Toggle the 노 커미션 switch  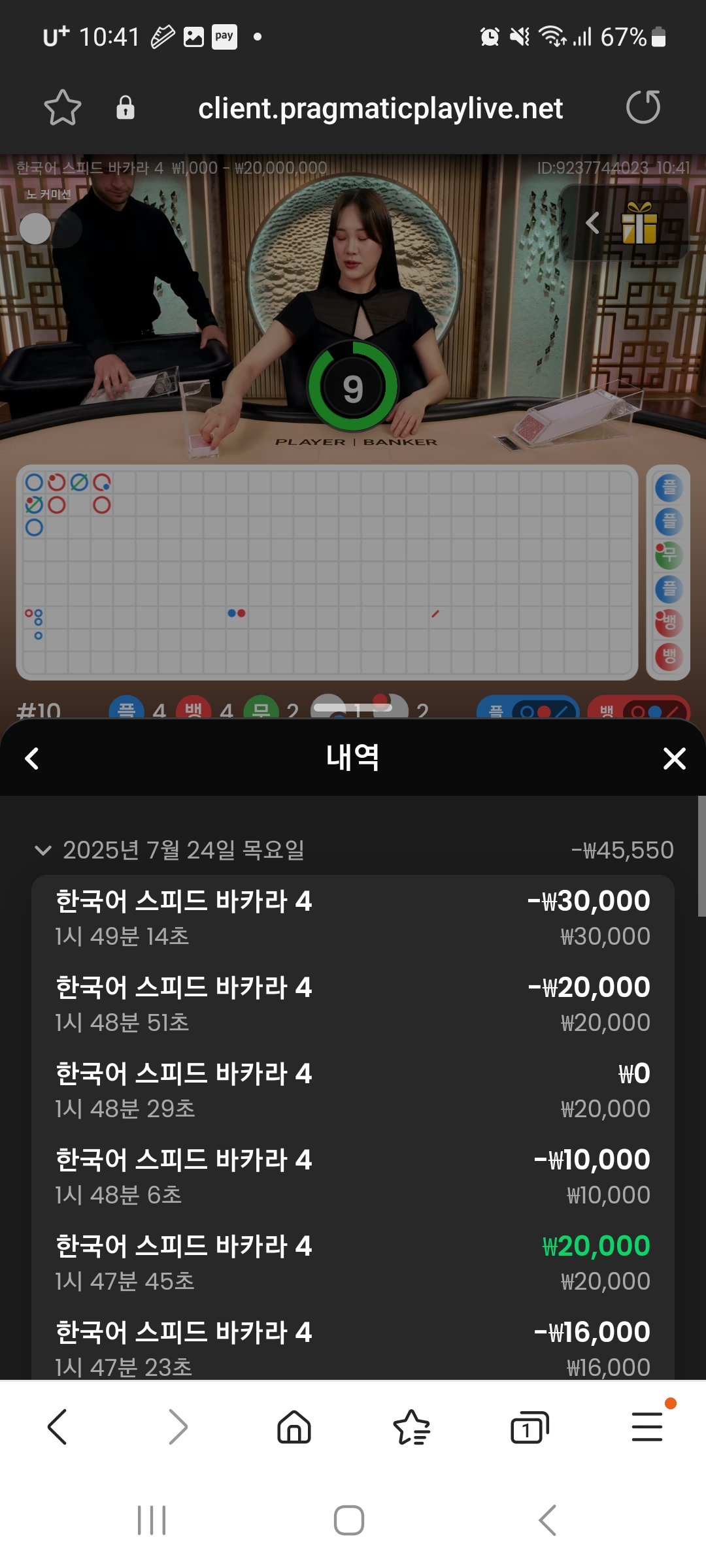coord(50,229)
